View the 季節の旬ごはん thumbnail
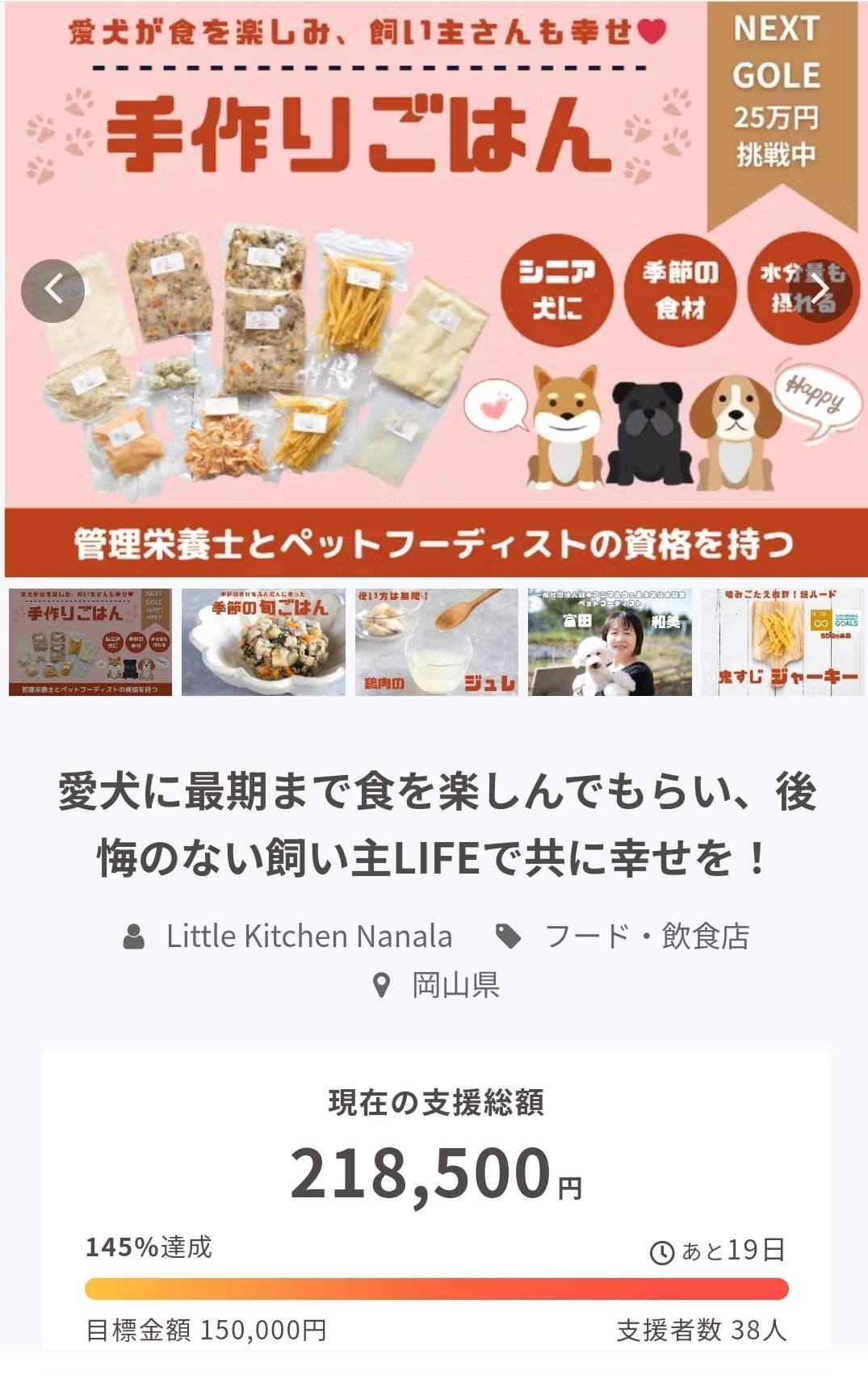Screen dimensions: 868x1379 pos(263,642)
